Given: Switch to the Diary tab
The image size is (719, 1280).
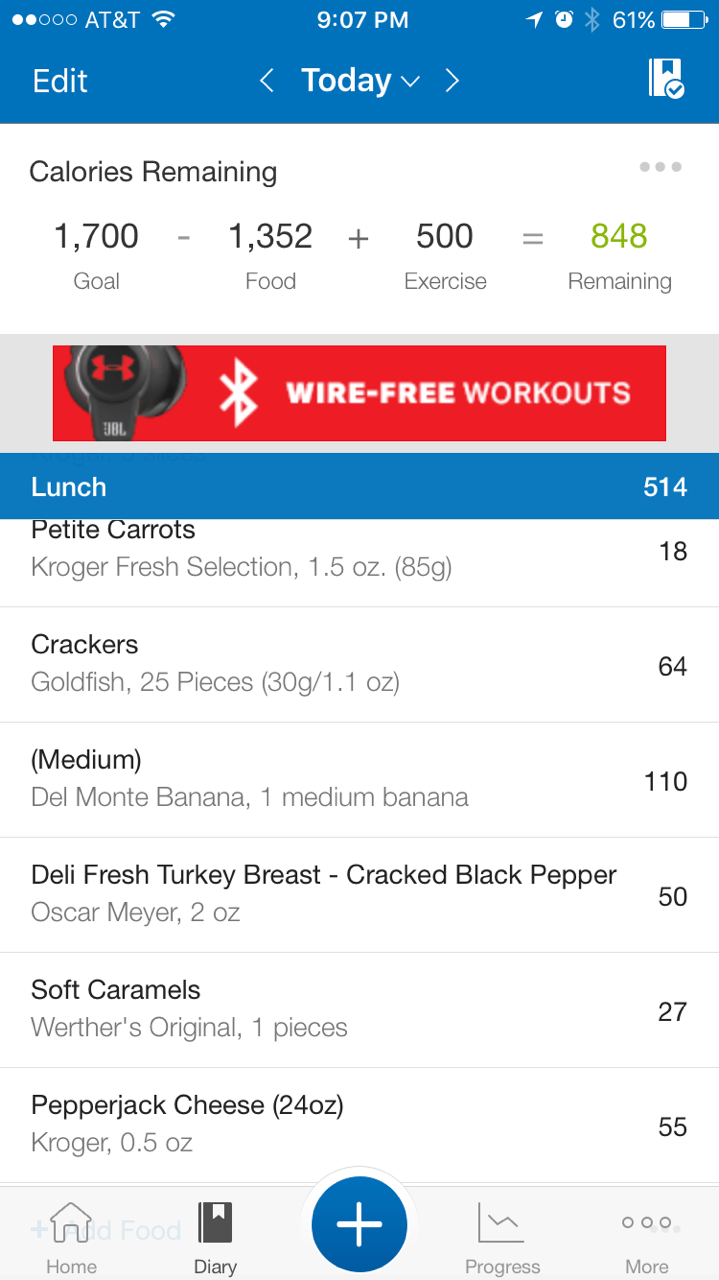Looking at the screenshot, I should (x=215, y=1238).
